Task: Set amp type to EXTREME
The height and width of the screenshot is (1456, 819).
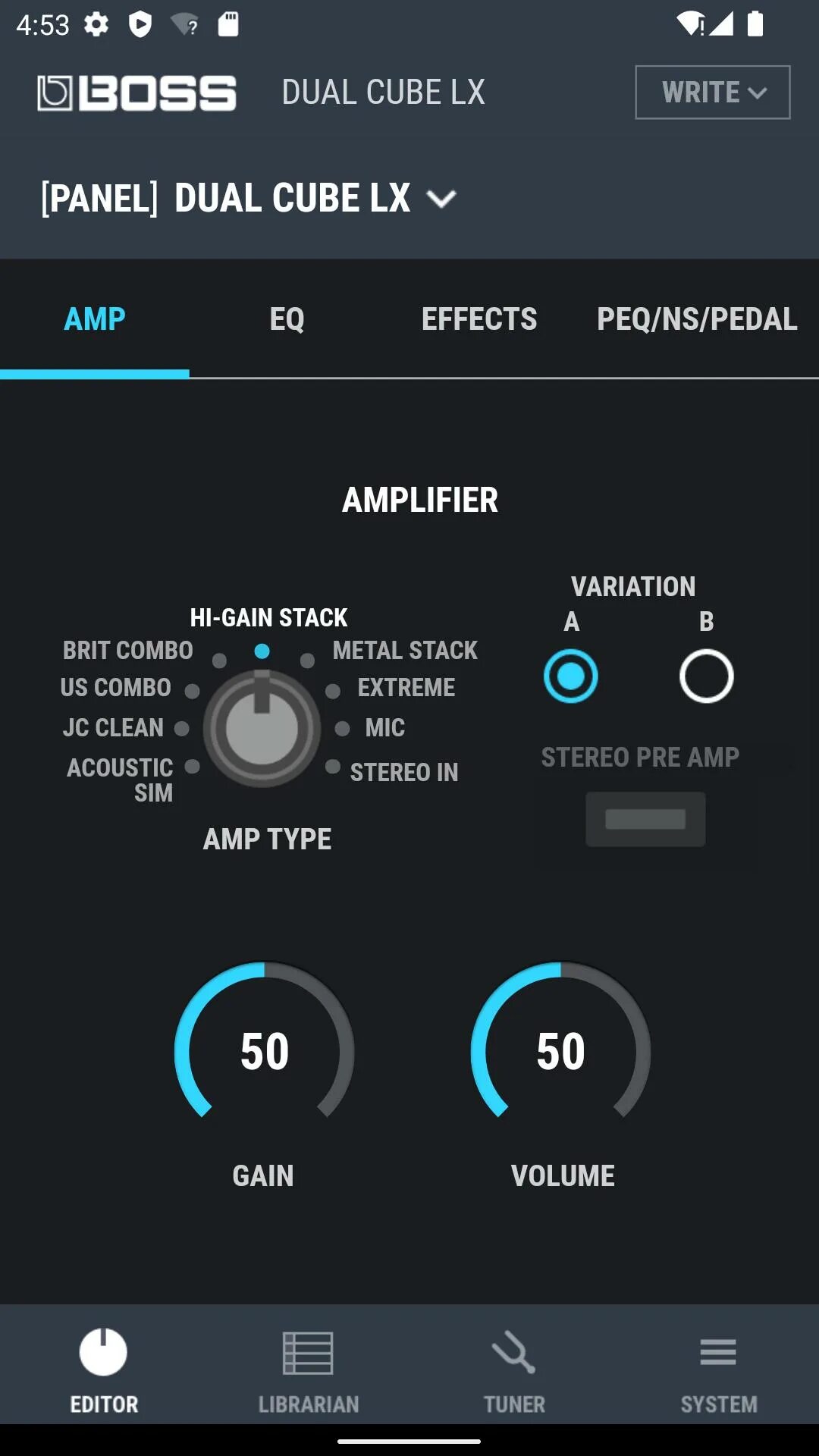Action: click(333, 691)
